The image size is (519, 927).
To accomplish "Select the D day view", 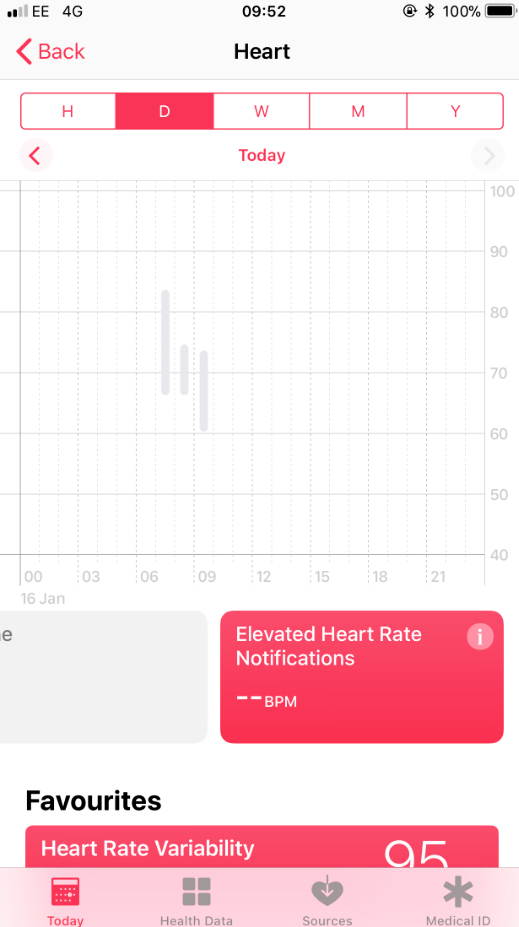I will click(164, 111).
